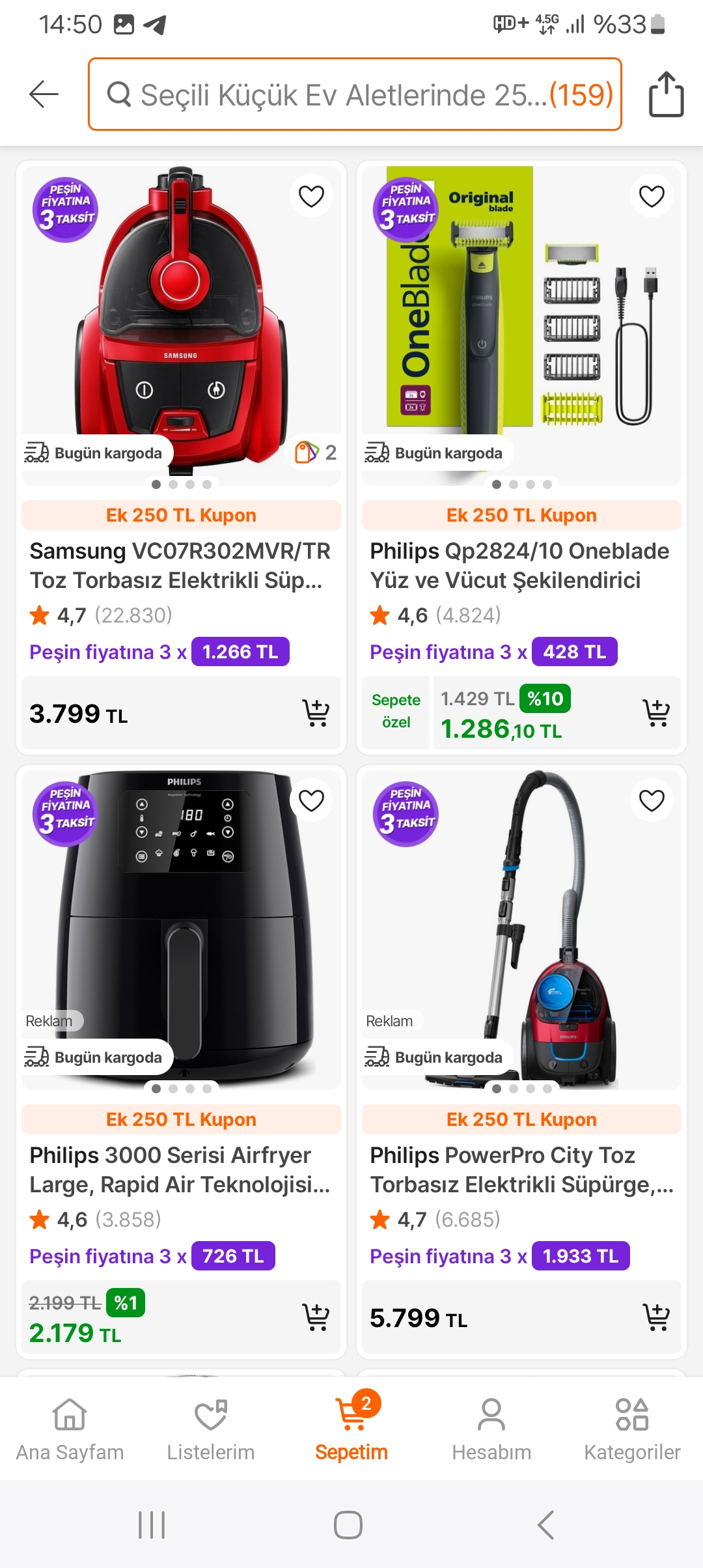The height and width of the screenshot is (1568, 703).
Task: Add Samsung vacuum to cart
Action: (316, 713)
